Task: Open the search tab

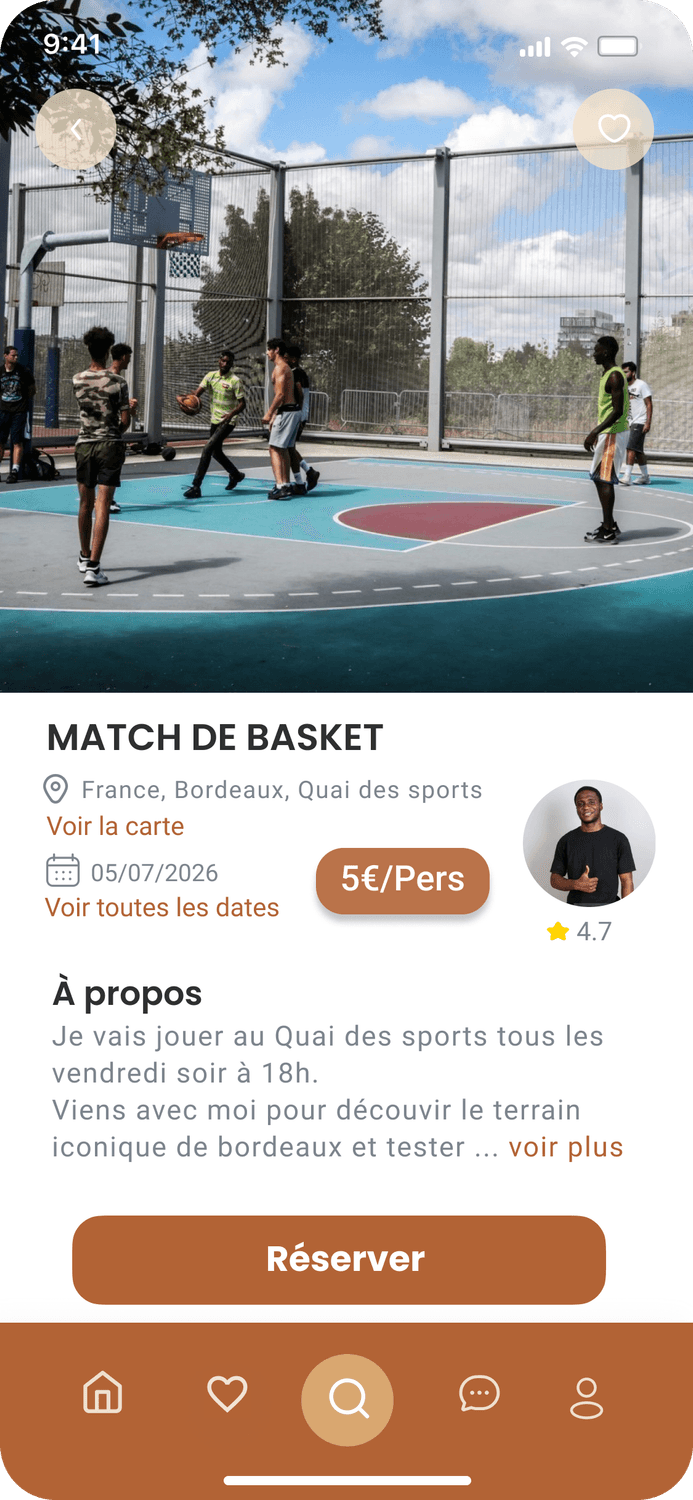Action: point(347,1399)
